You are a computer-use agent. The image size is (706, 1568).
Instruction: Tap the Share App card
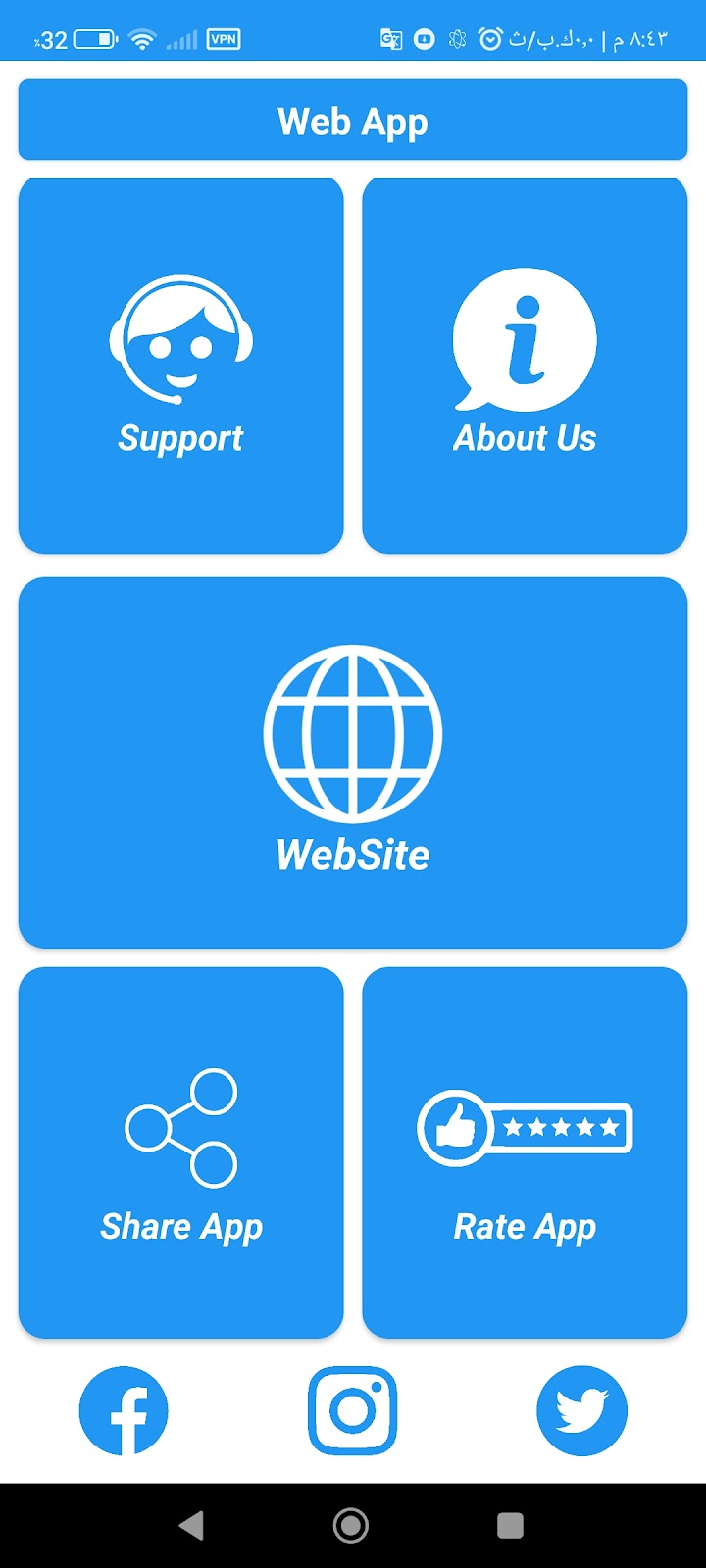(181, 1152)
